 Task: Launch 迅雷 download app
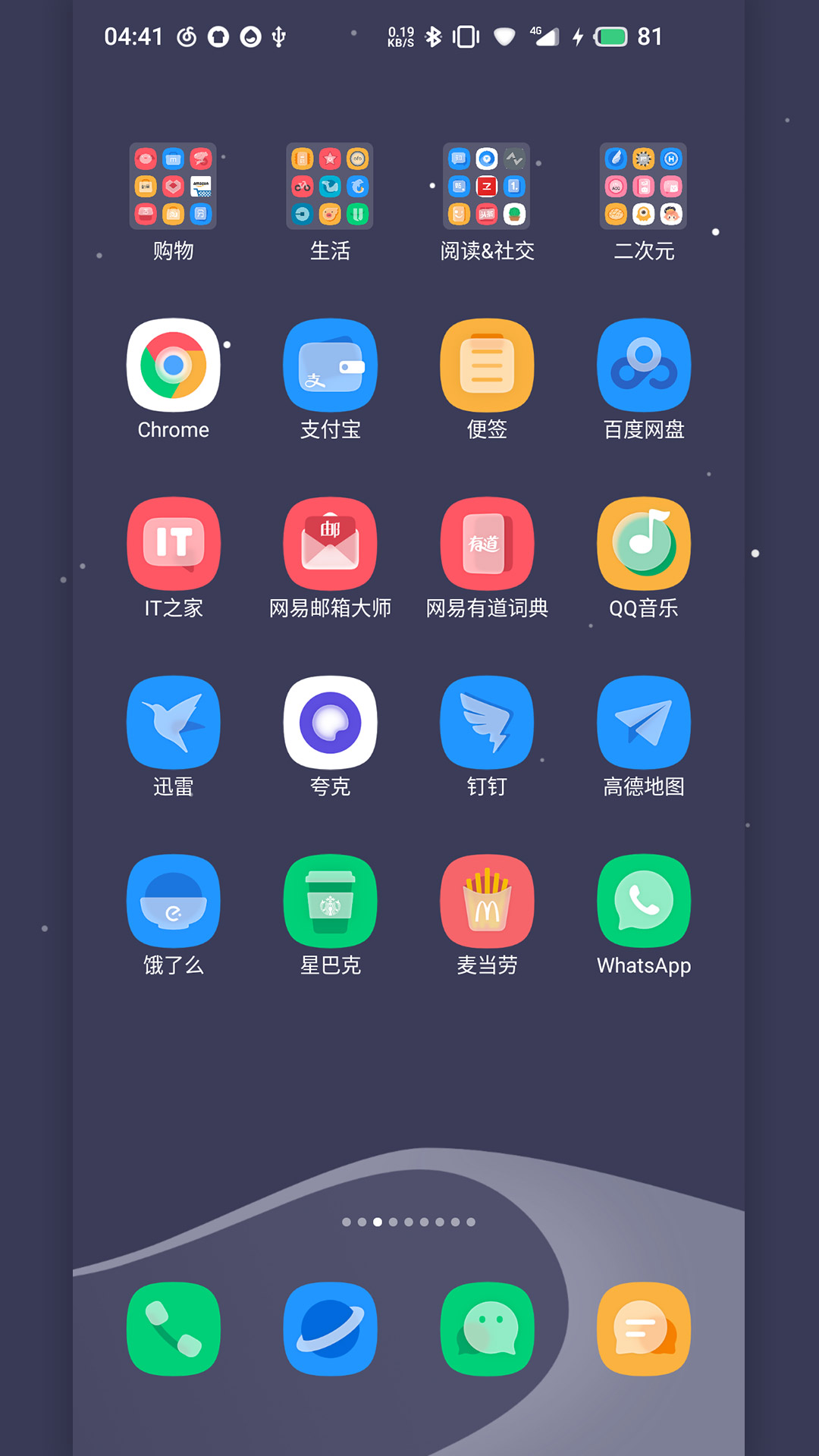click(173, 723)
